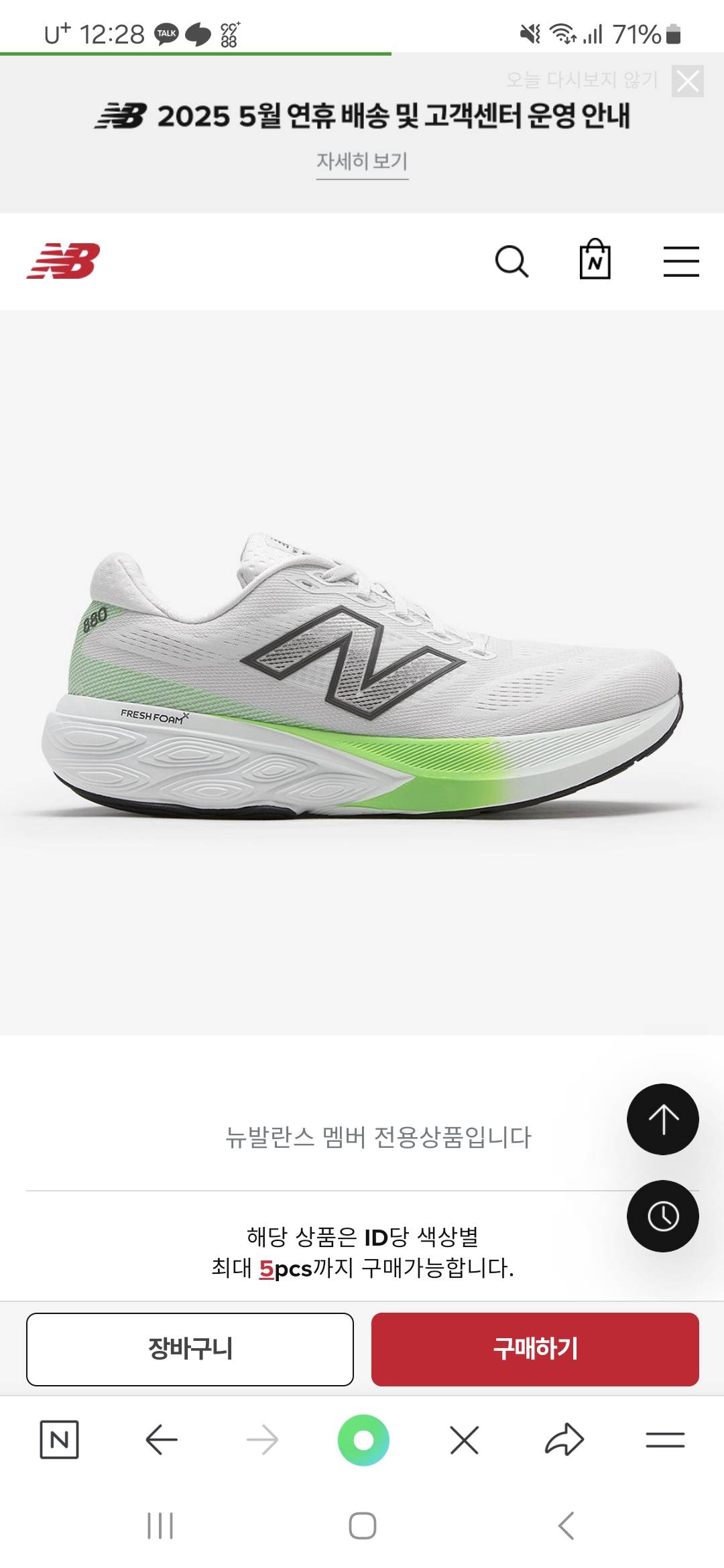The image size is (724, 1568).
Task: Close the holiday shipping notice banner
Action: pos(688,81)
